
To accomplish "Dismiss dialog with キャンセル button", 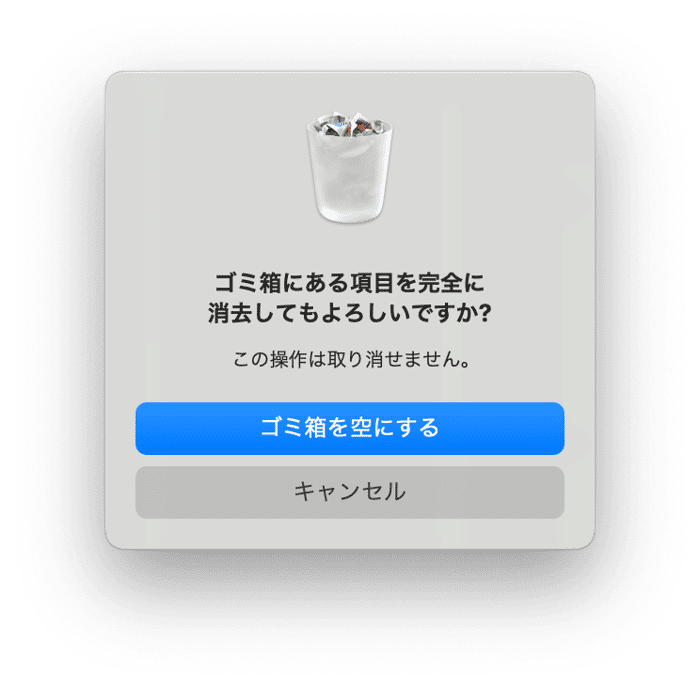I will (x=350, y=492).
